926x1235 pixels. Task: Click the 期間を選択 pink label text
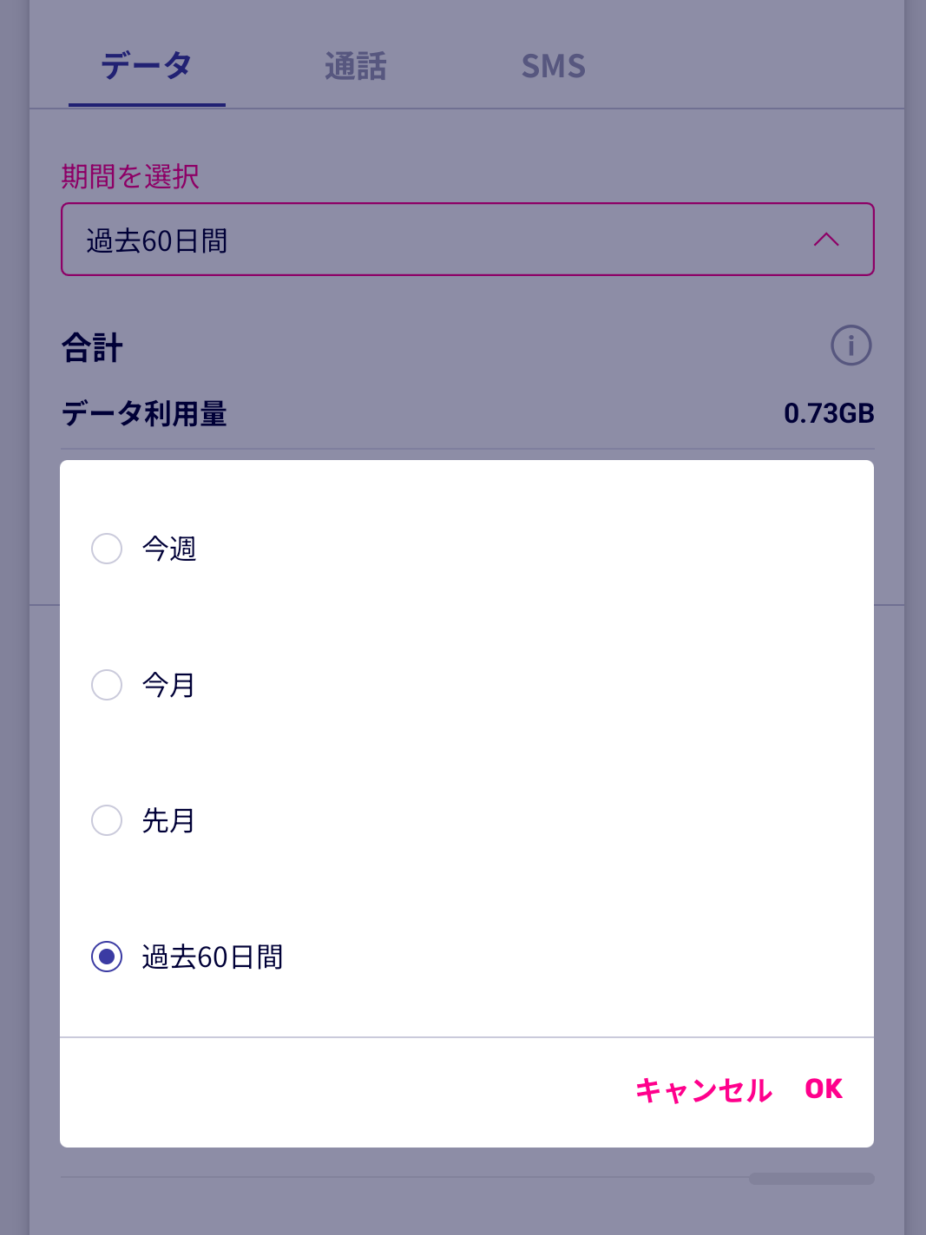(x=127, y=176)
